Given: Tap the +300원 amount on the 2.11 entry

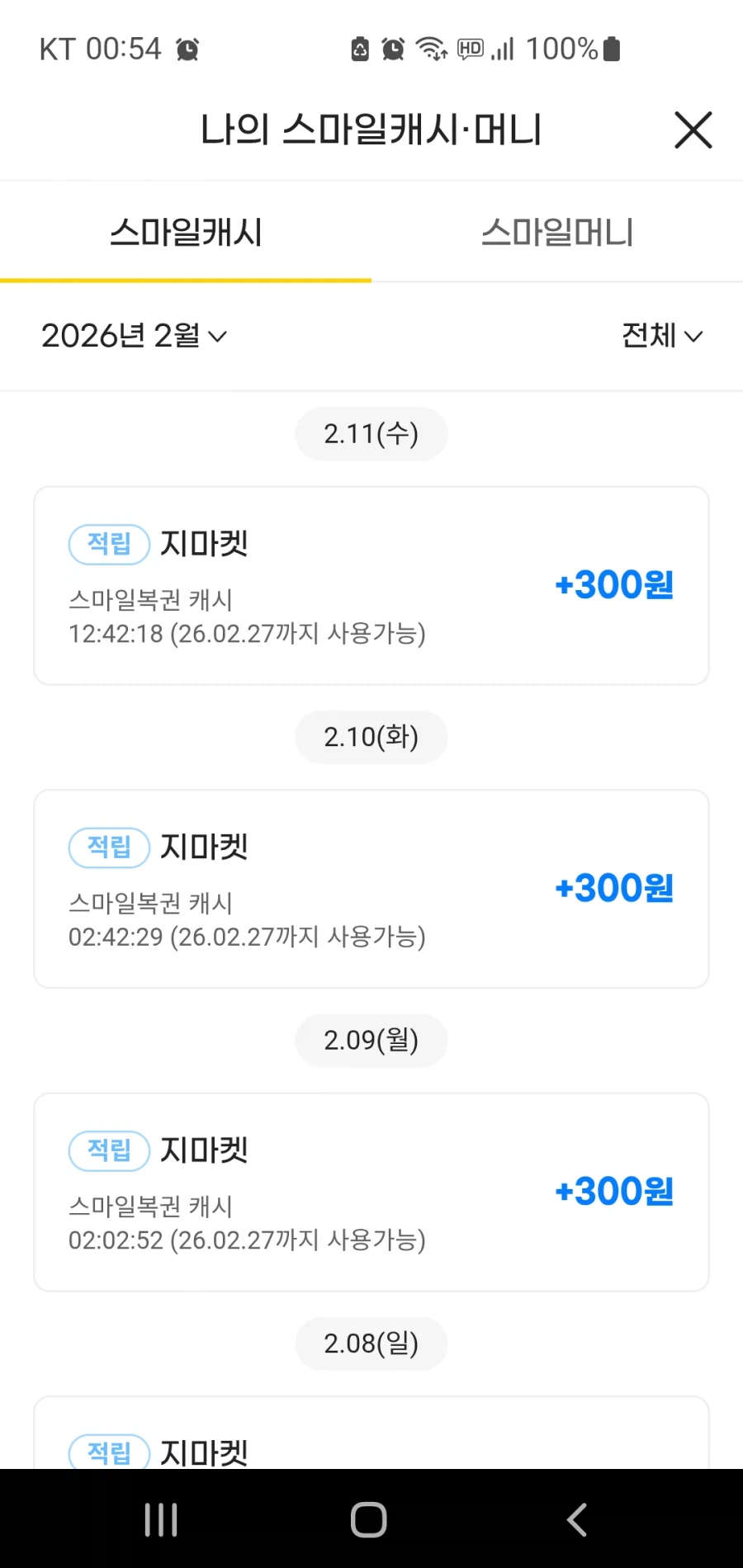Looking at the screenshot, I should pyautogui.click(x=613, y=585).
